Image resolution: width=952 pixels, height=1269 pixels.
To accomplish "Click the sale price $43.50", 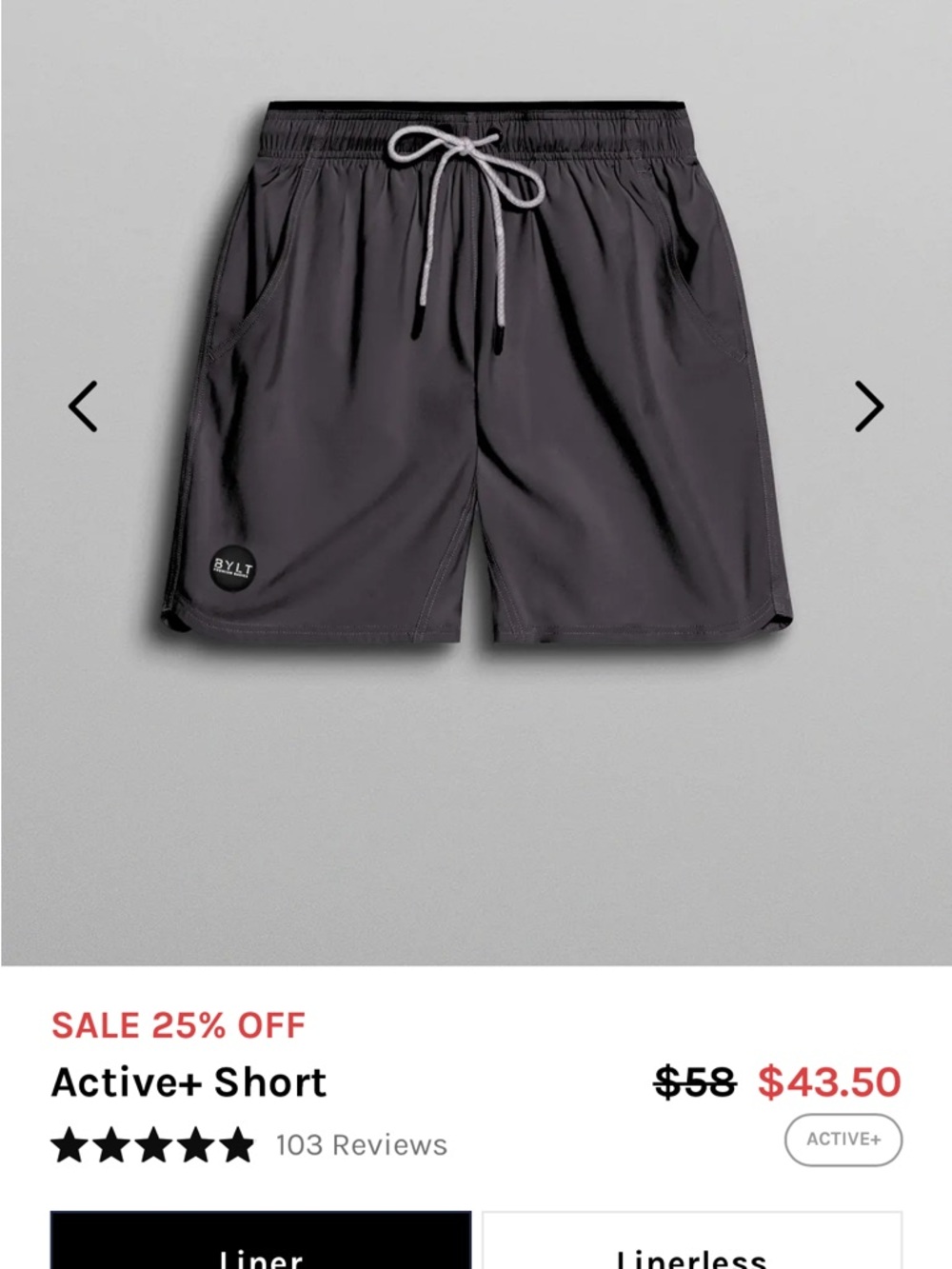I will [828, 1081].
